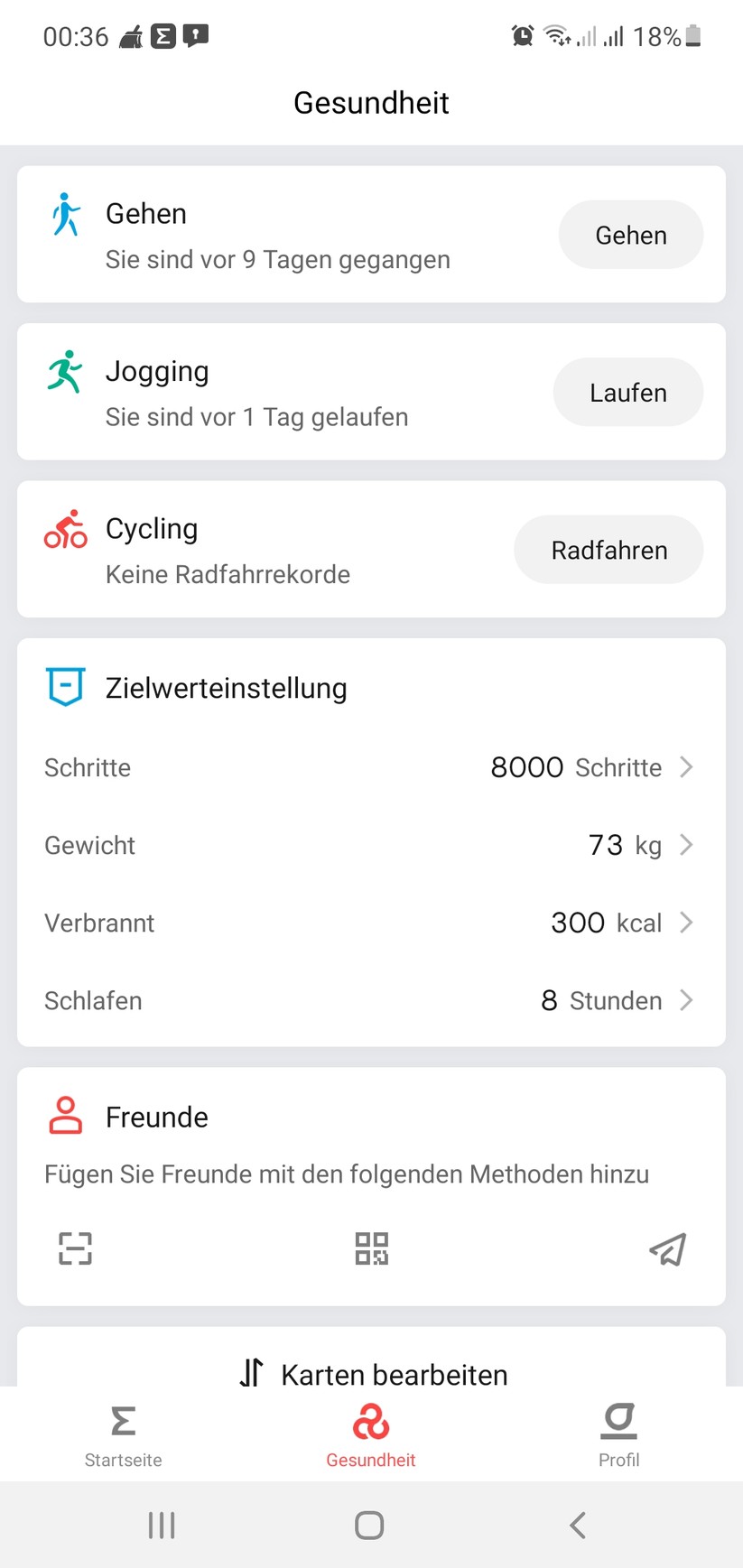Tap the Radfahren button
This screenshot has height=1568, width=743.
pyautogui.click(x=608, y=550)
